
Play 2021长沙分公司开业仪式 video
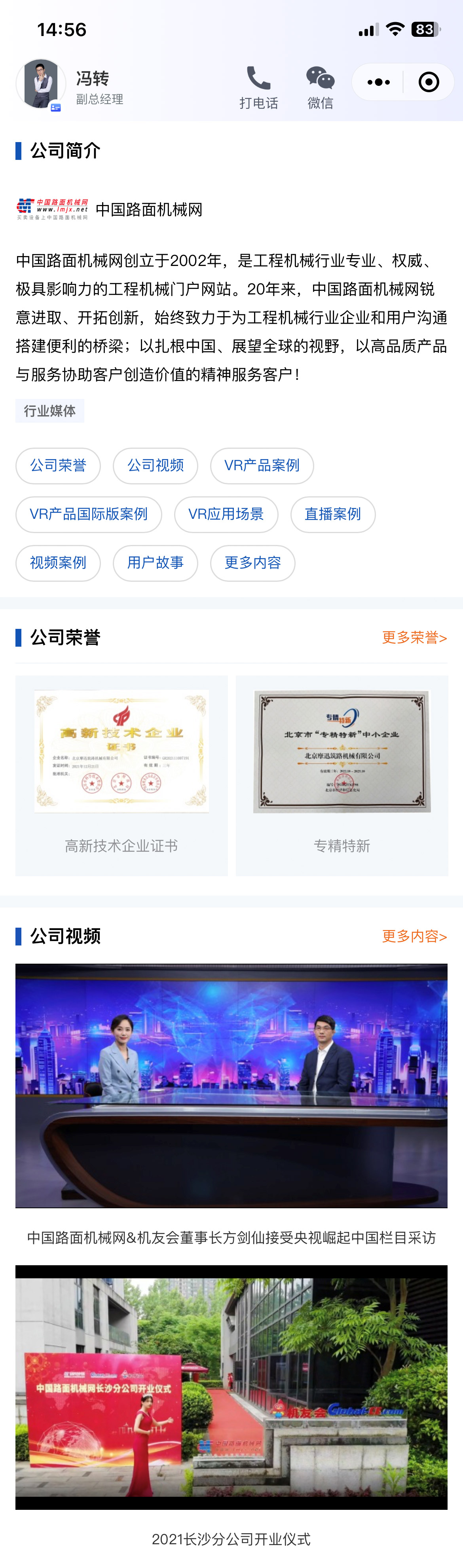[231, 1387]
